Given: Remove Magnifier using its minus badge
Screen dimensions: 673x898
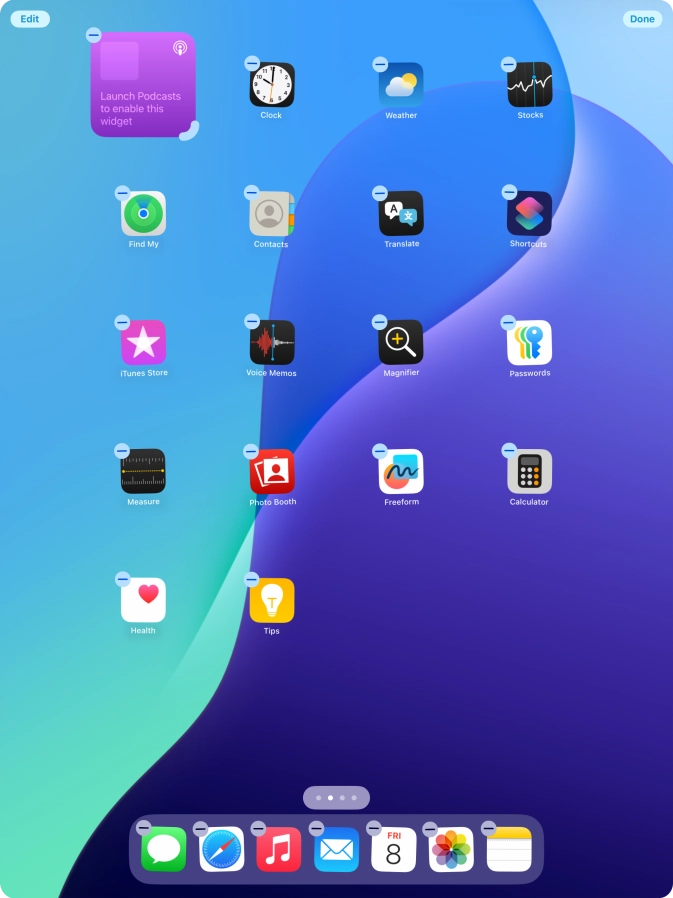Looking at the screenshot, I should coord(379,322).
